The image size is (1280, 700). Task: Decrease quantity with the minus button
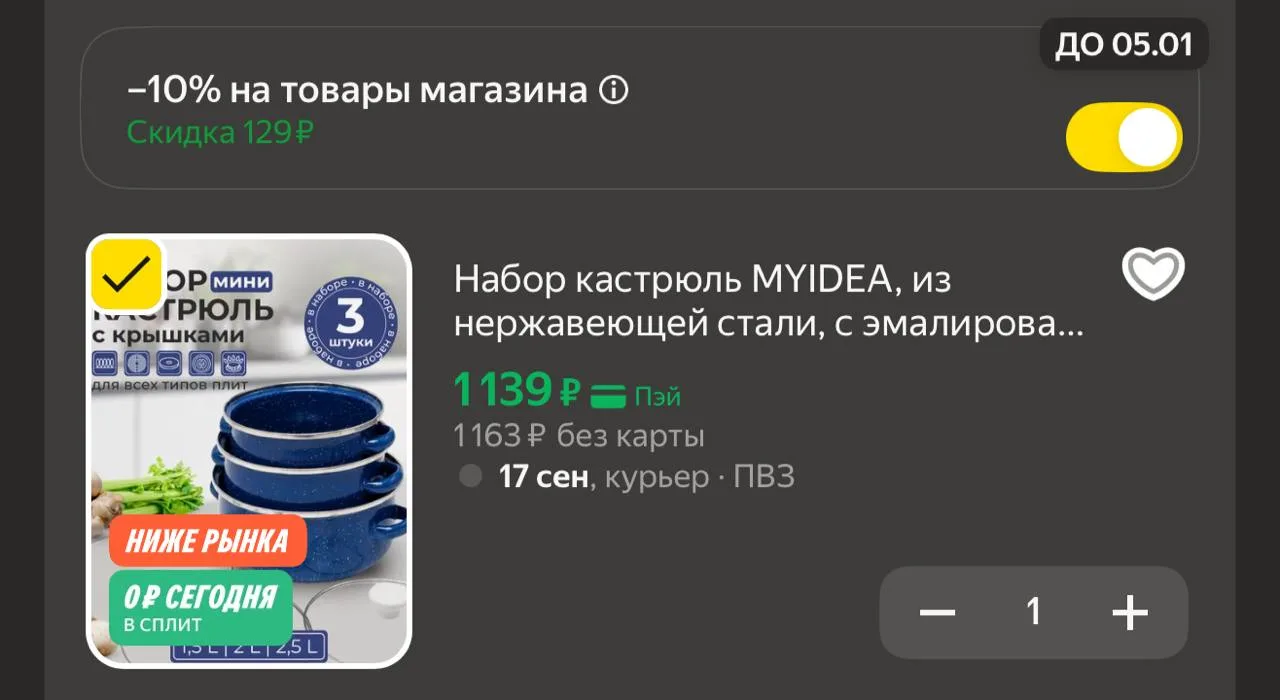coord(937,612)
